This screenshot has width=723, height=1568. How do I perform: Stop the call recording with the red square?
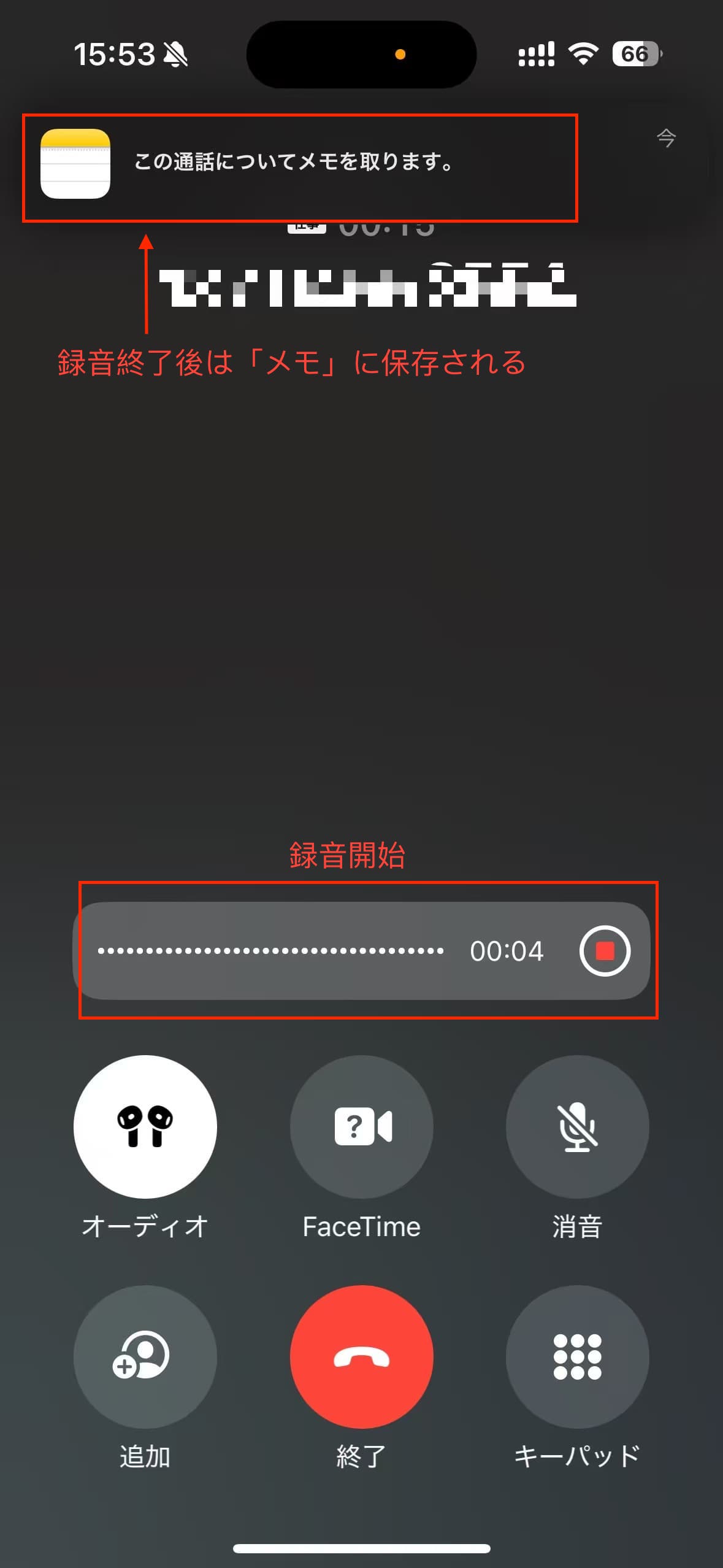click(604, 951)
